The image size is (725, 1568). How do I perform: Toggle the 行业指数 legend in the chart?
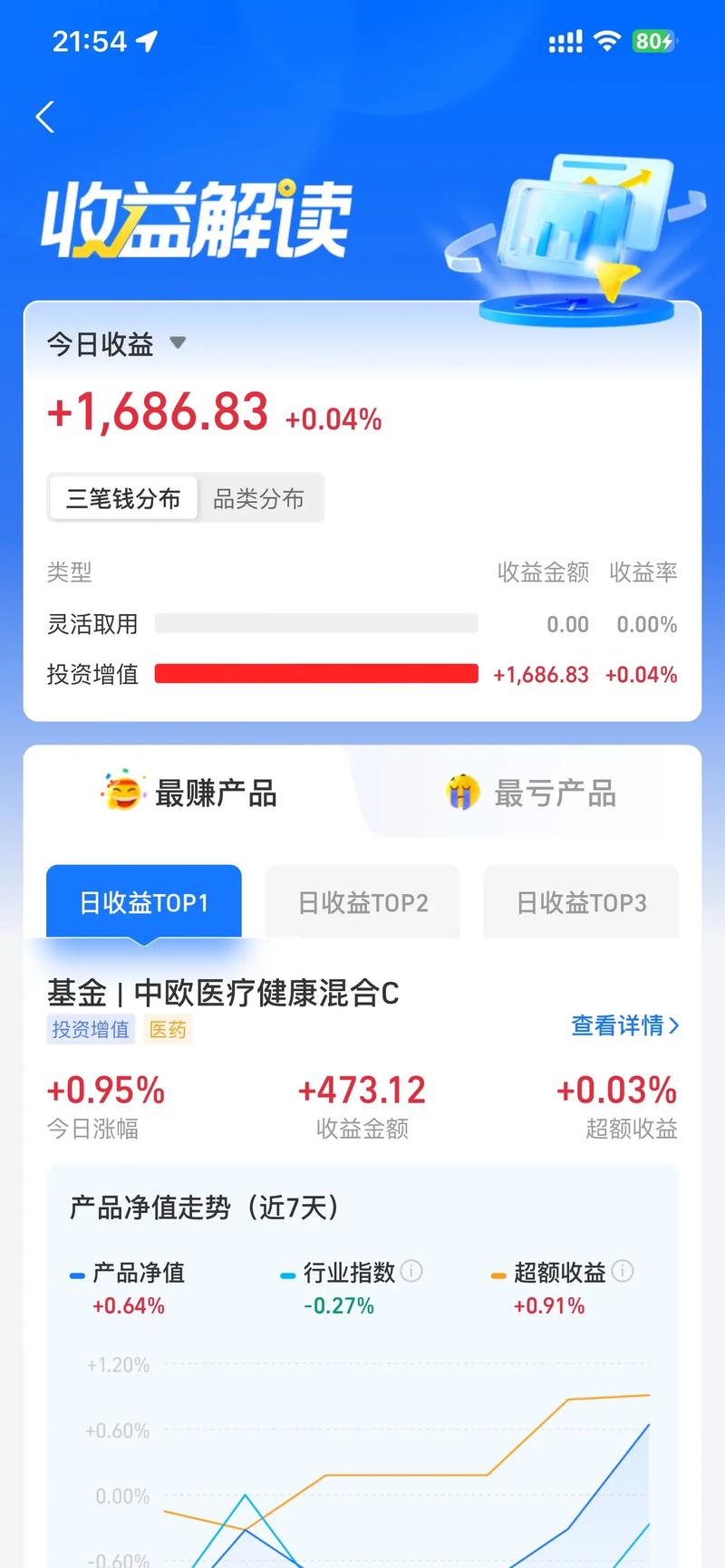349,1273
